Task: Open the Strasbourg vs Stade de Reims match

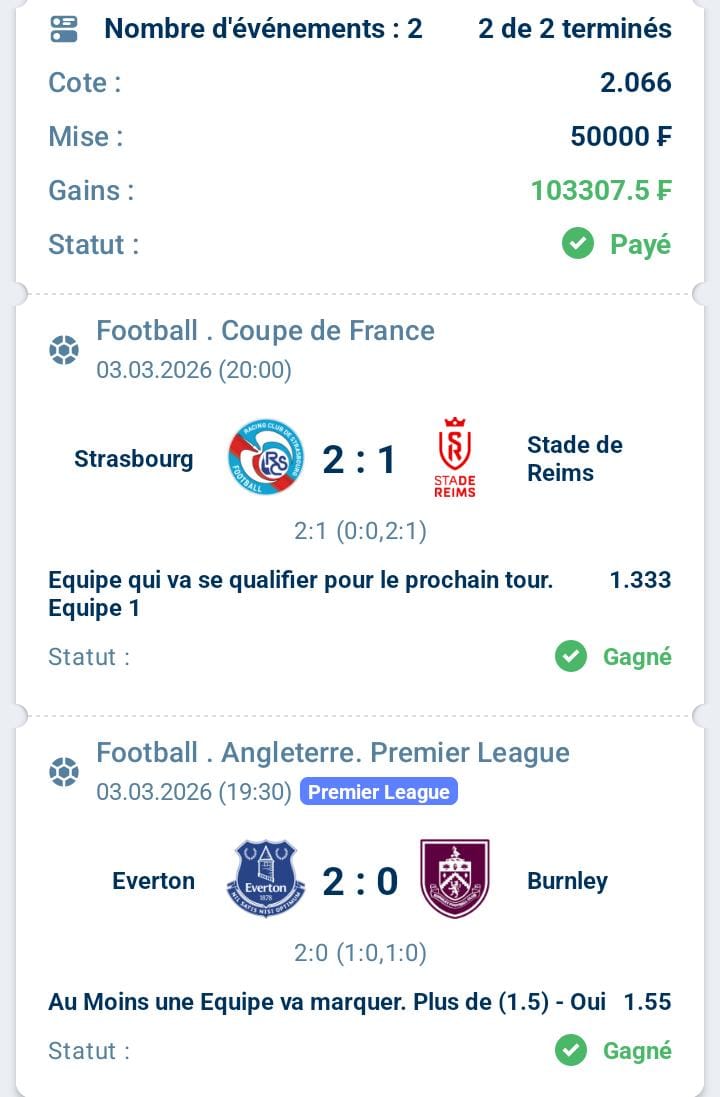Action: (x=360, y=460)
